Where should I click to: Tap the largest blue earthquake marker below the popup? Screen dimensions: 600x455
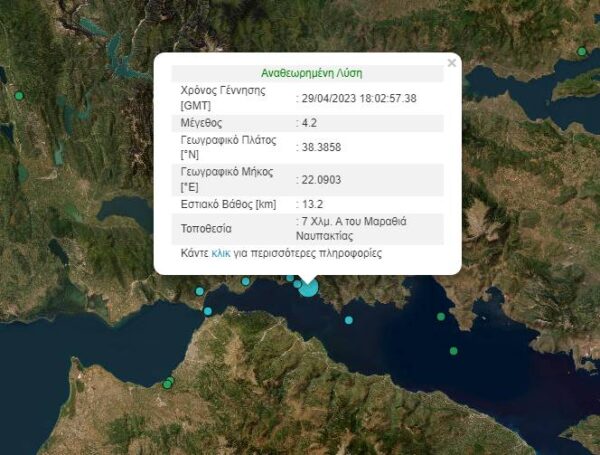[309, 288]
